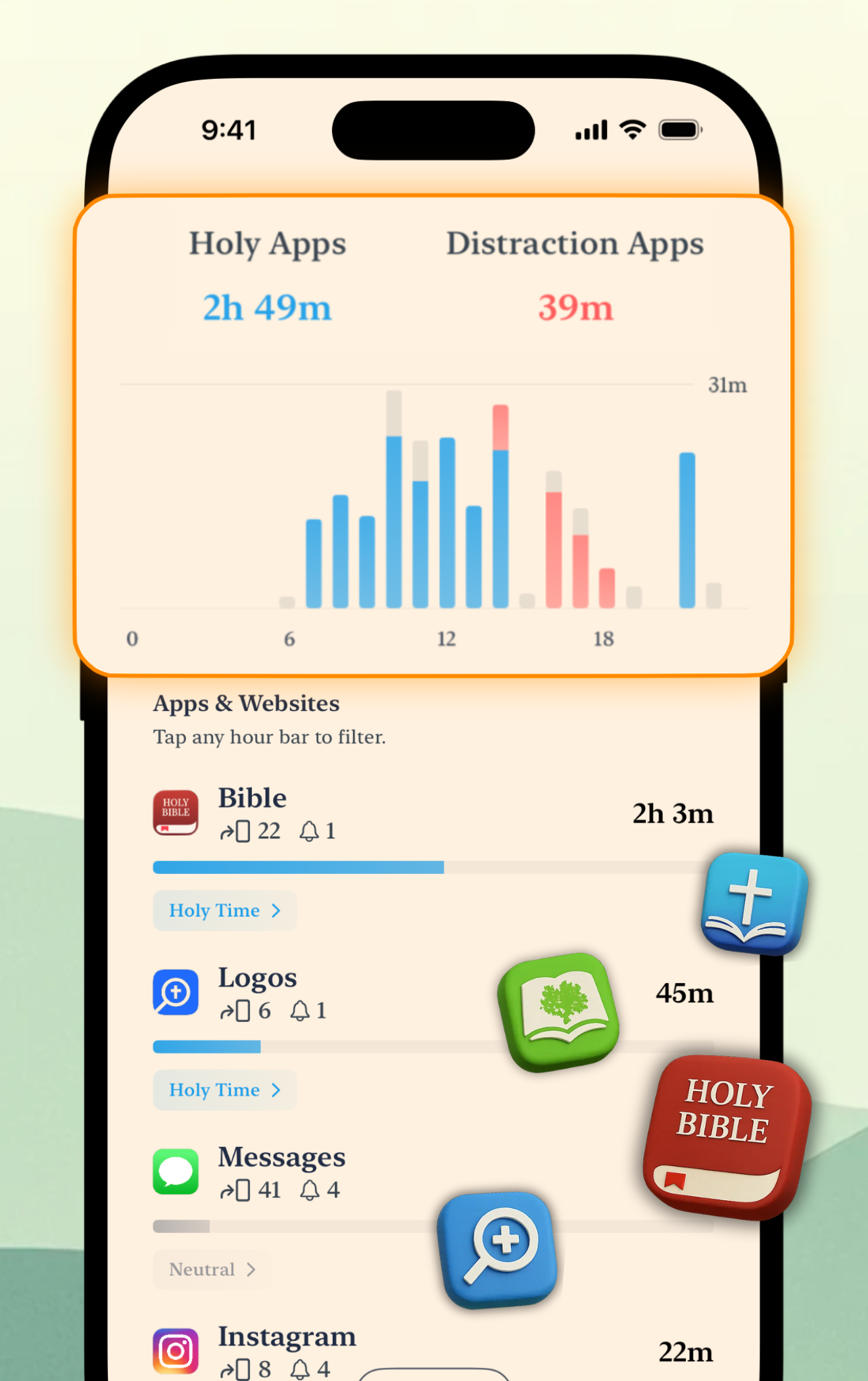The height and width of the screenshot is (1381, 868).
Task: Tap the Messages app icon
Action: tap(174, 1172)
